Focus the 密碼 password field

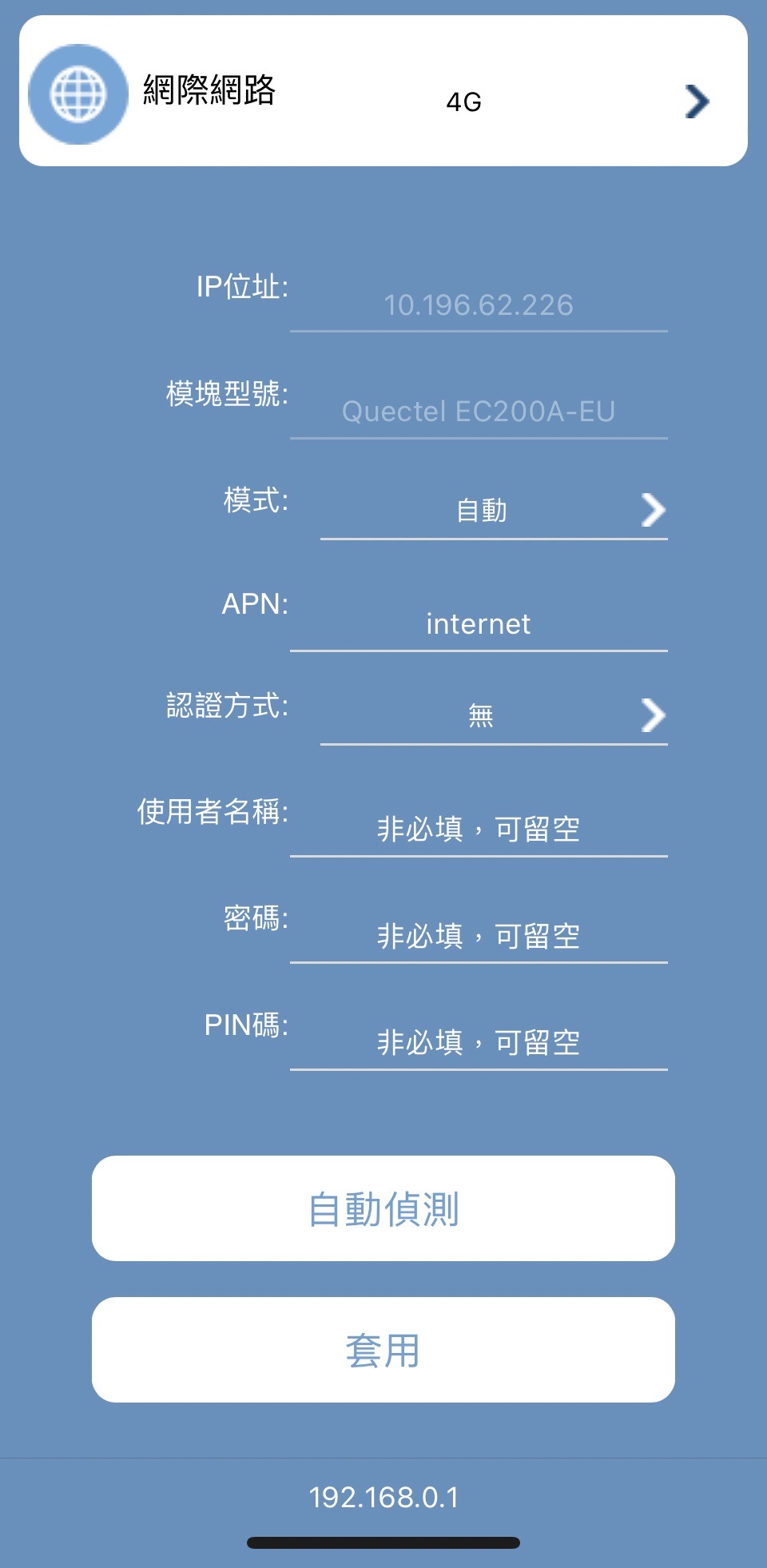pyautogui.click(x=478, y=936)
